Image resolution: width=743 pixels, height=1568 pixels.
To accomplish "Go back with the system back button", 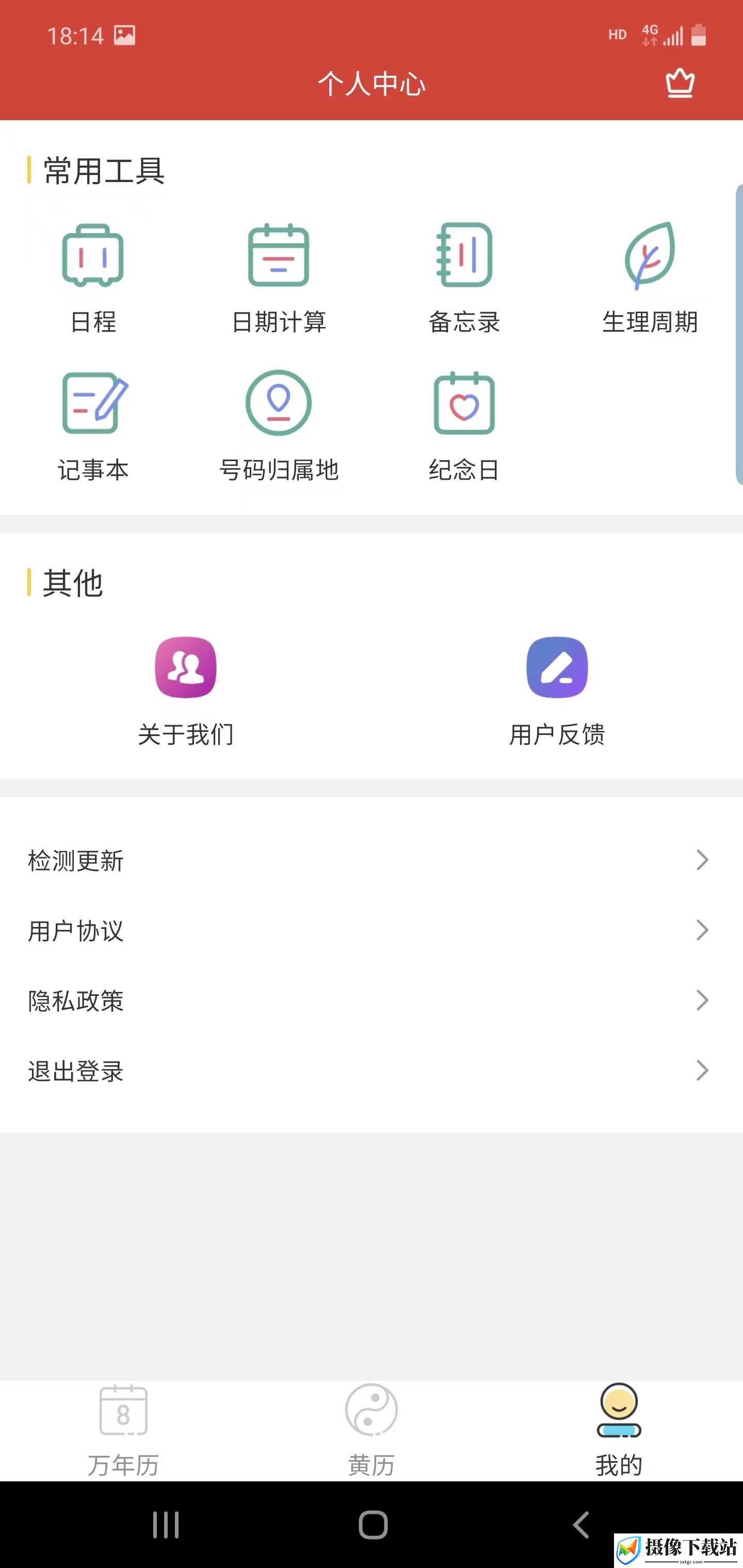I will tap(582, 1525).
